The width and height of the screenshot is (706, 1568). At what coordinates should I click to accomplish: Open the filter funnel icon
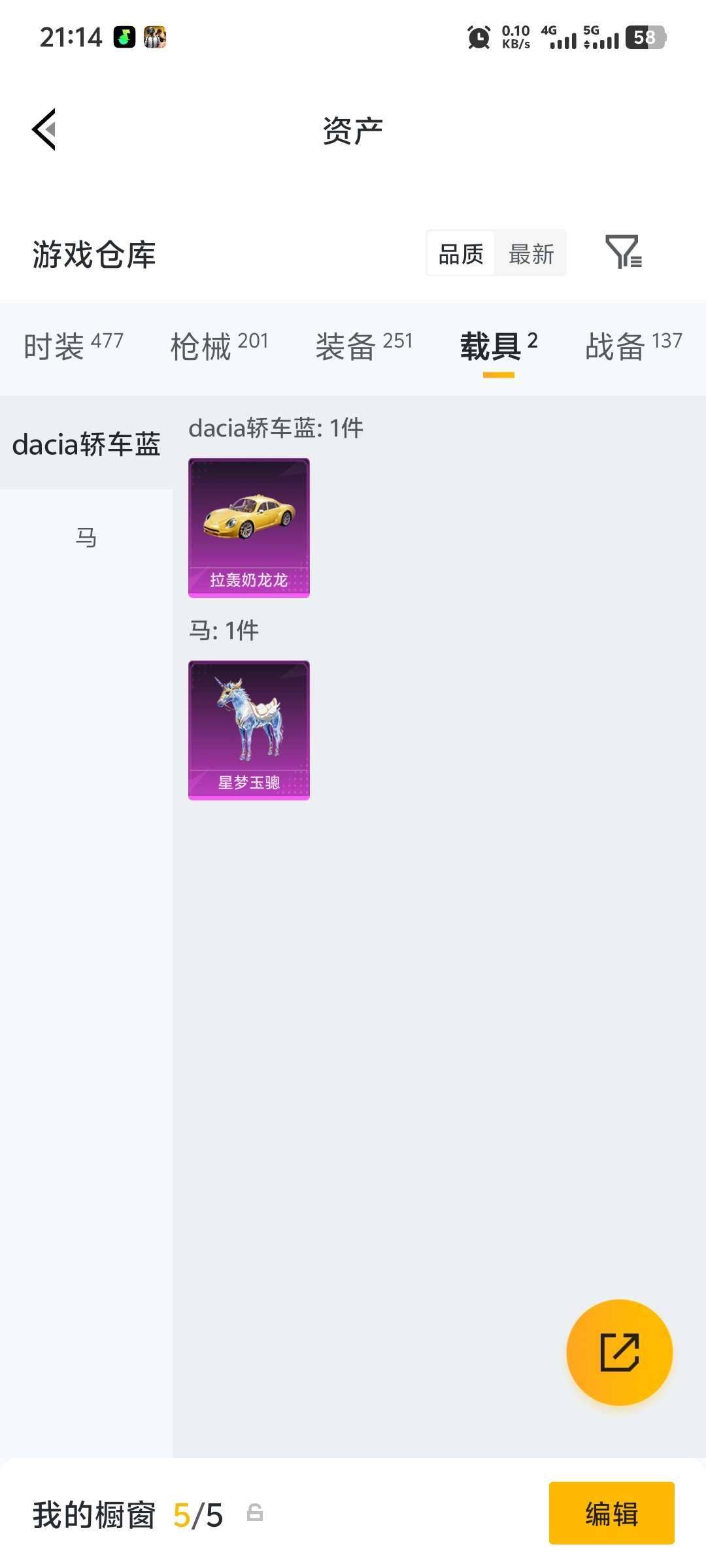point(626,254)
